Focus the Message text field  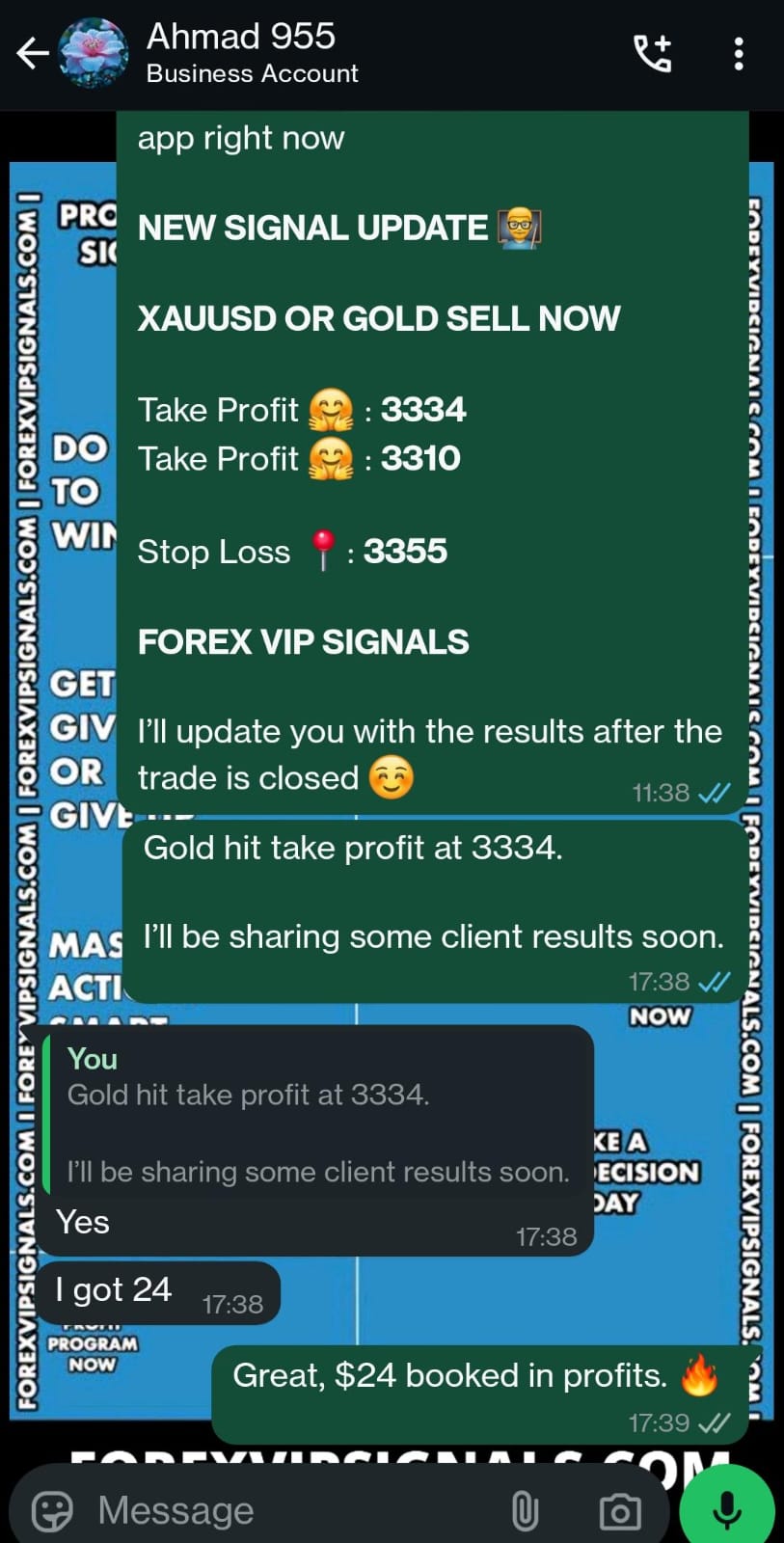(x=289, y=1510)
